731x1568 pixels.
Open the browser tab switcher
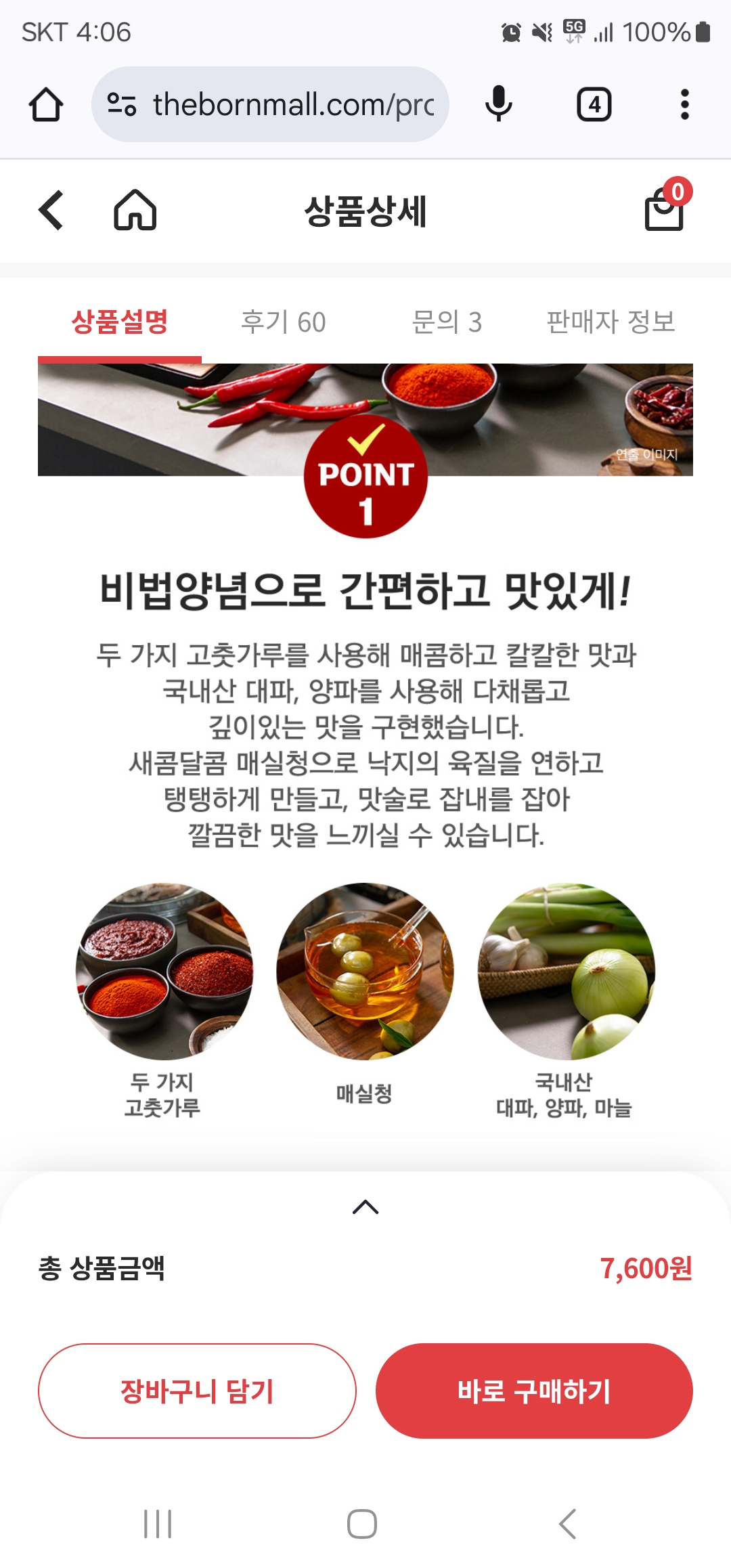point(594,105)
